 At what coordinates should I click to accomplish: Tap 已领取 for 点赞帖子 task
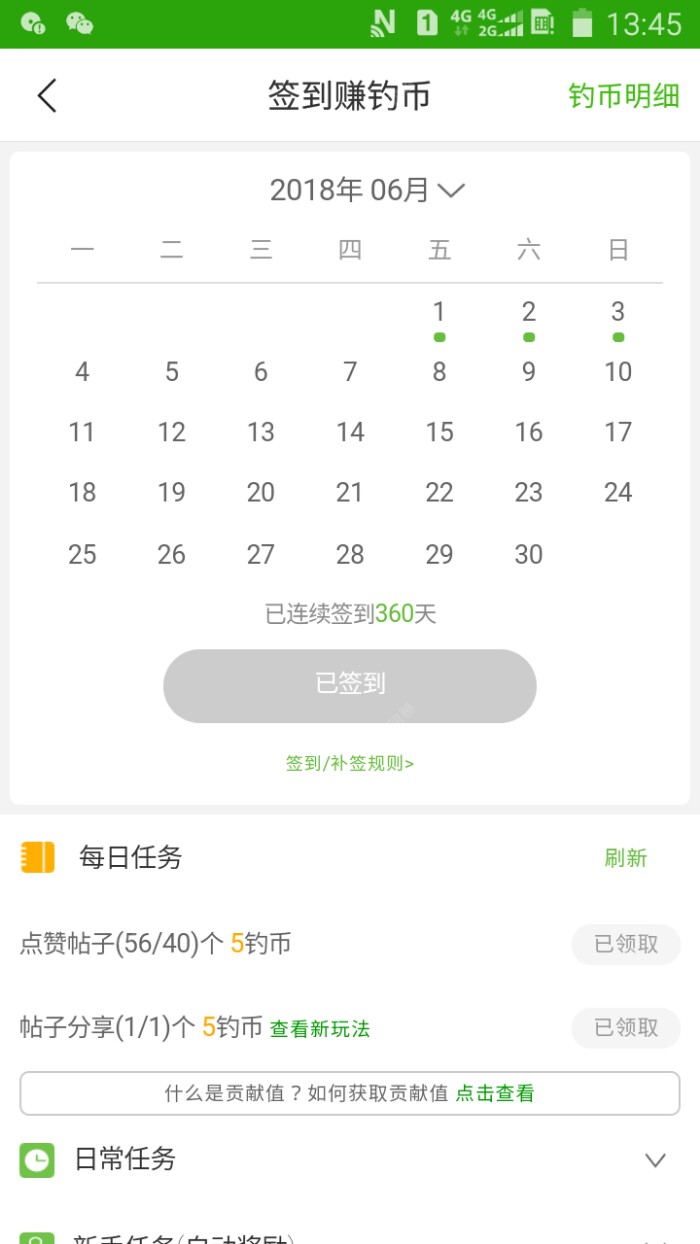point(626,944)
